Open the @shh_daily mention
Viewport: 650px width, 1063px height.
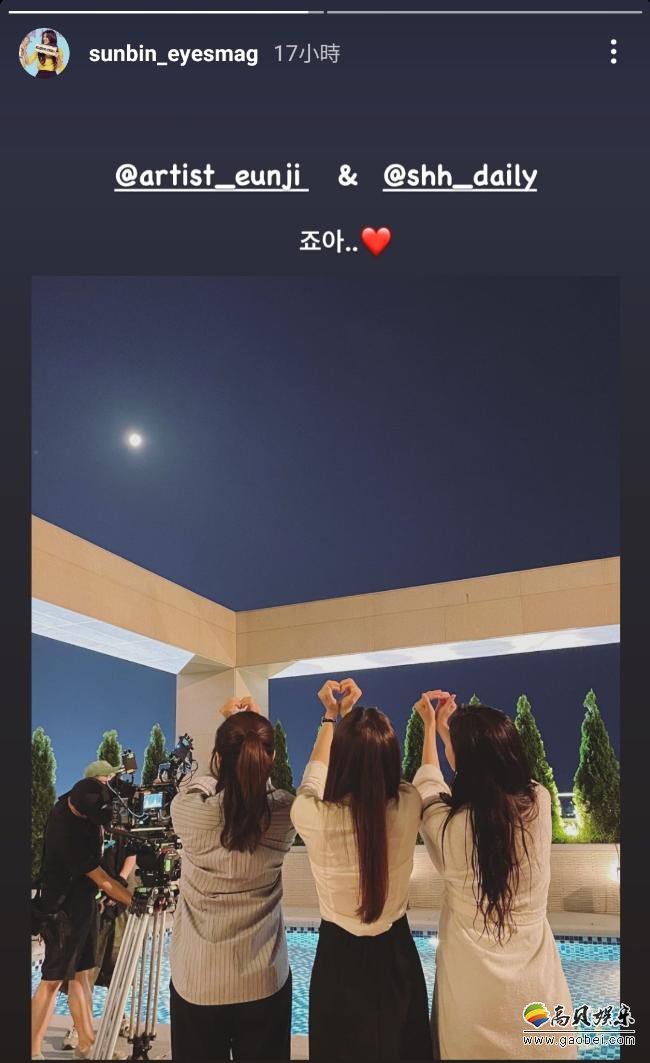[460, 176]
